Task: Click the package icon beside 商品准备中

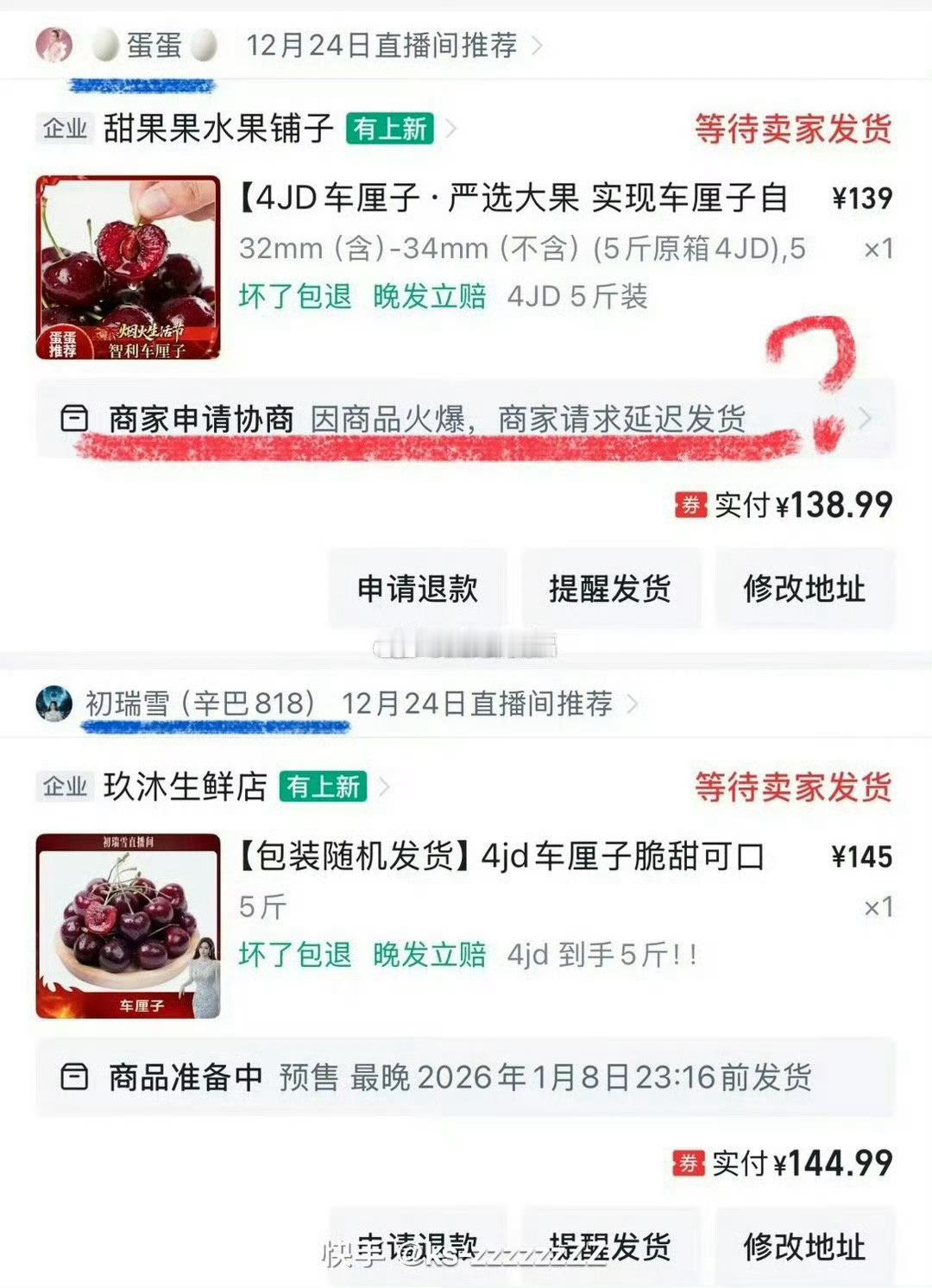Action: point(77,1076)
